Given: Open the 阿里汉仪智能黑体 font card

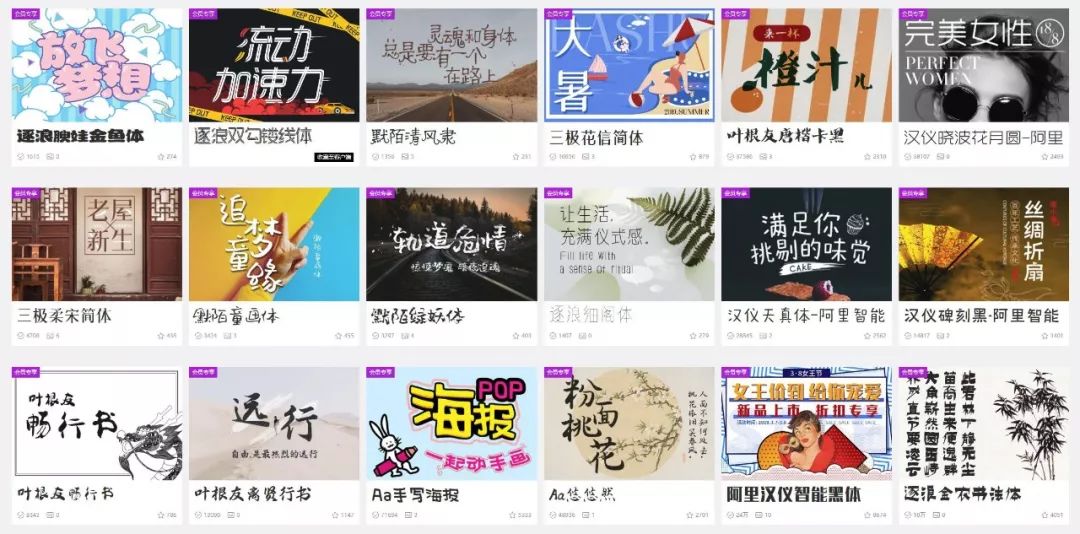Looking at the screenshot, I should (806, 423).
